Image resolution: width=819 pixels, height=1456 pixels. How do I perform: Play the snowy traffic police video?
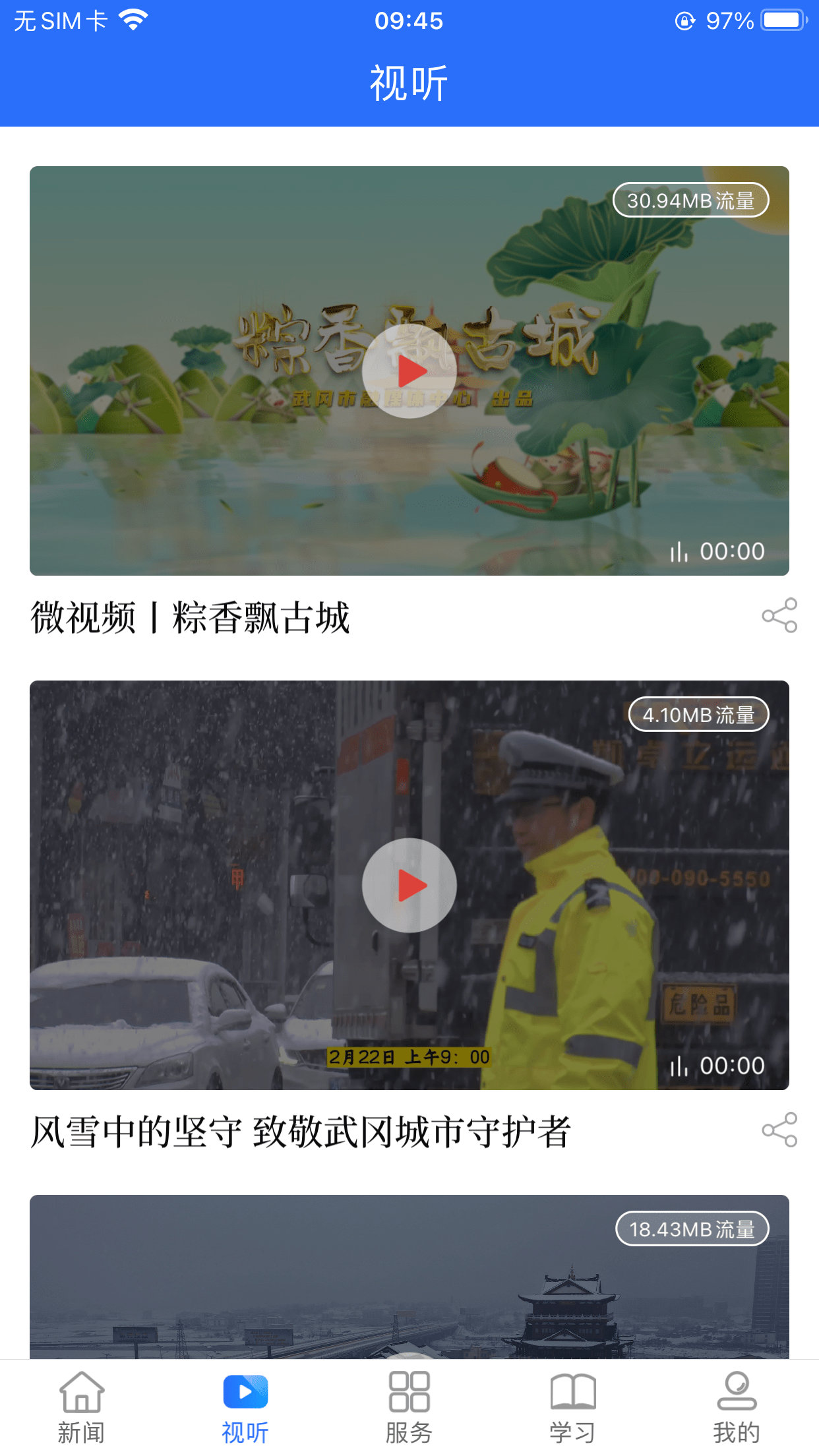point(409,886)
